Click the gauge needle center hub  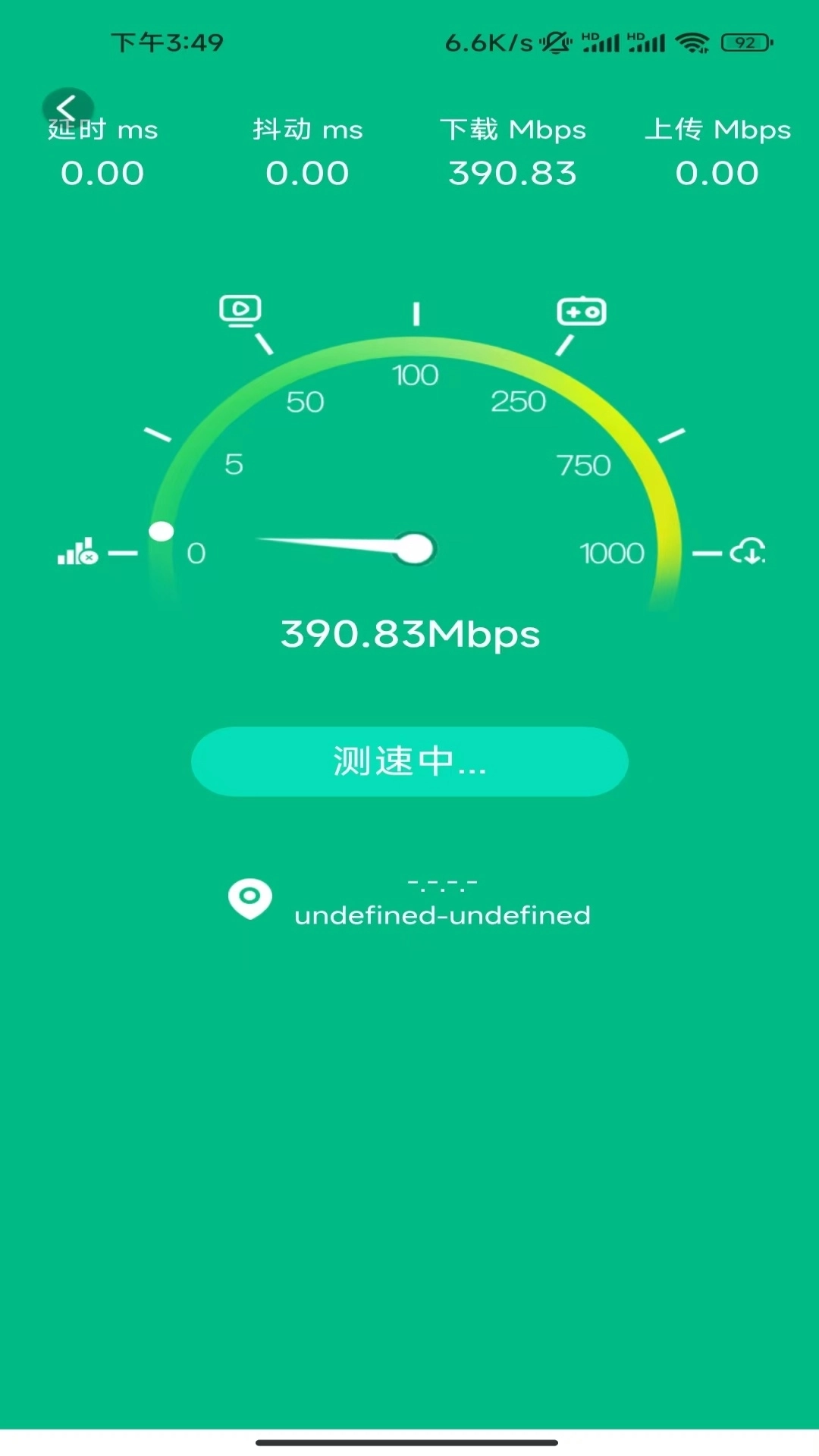[x=416, y=548]
